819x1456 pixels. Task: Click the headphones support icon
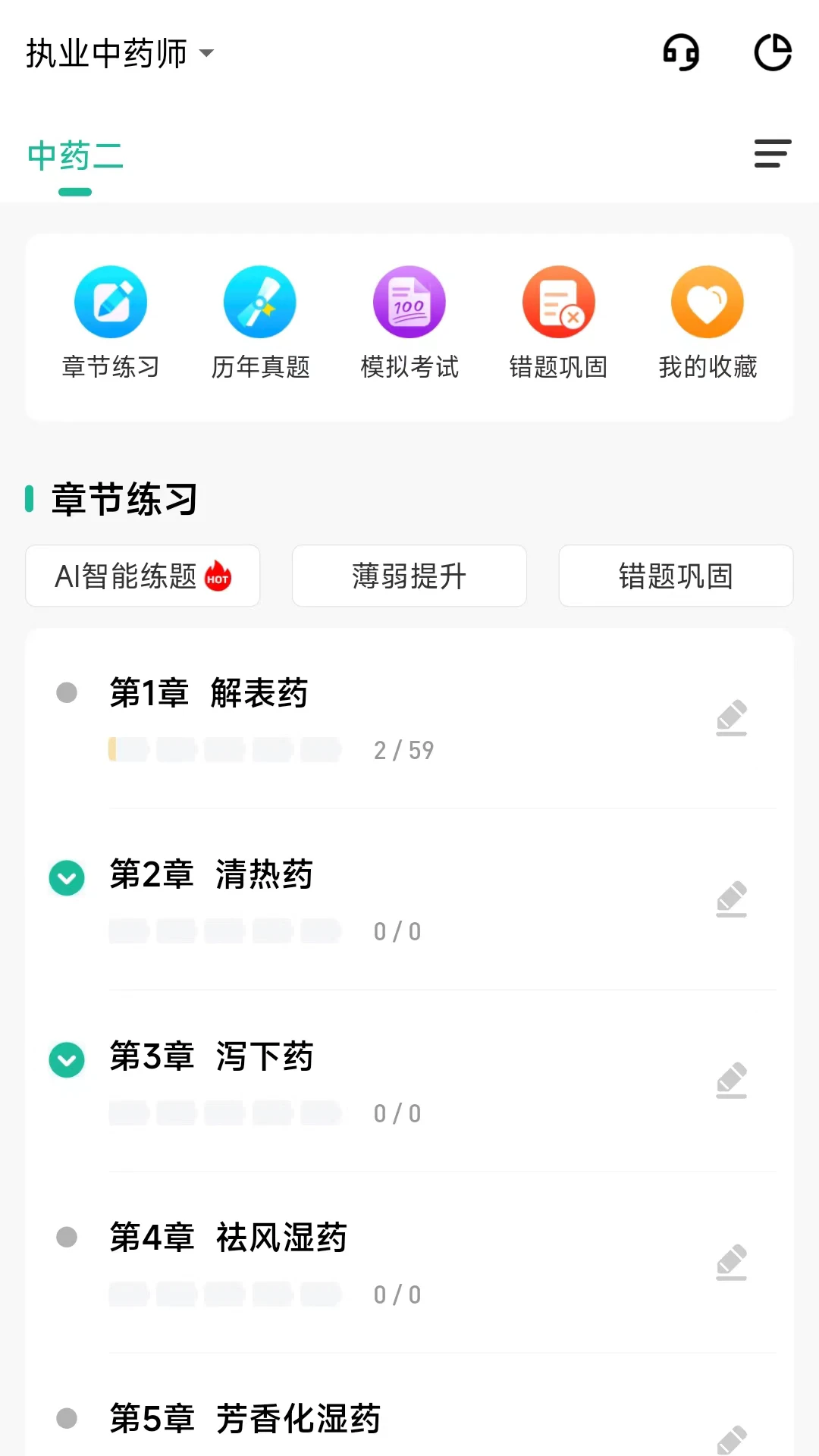pos(679,52)
